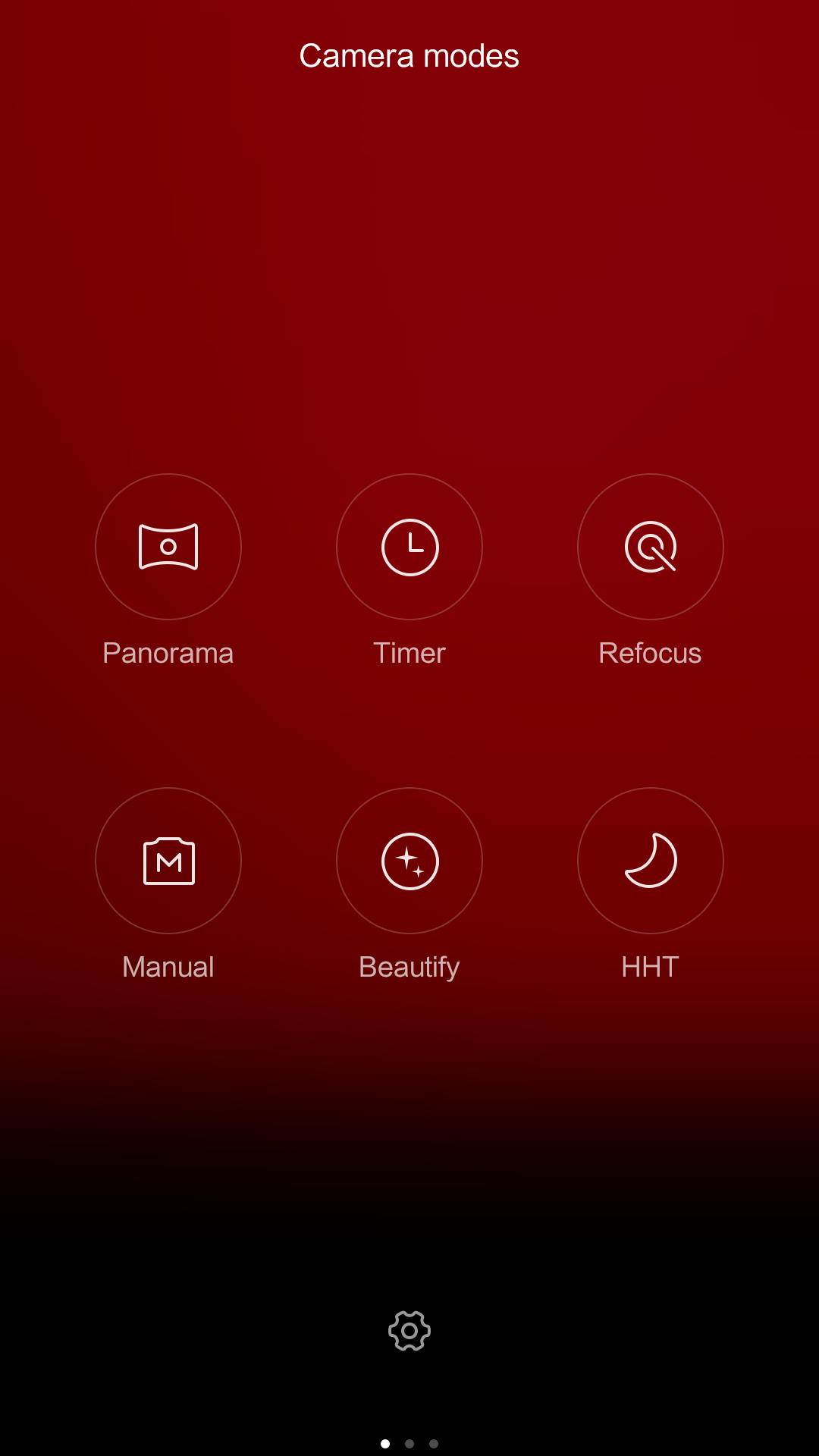This screenshot has width=819, height=1456.
Task: Choose the Refocus mode
Action: (651, 547)
